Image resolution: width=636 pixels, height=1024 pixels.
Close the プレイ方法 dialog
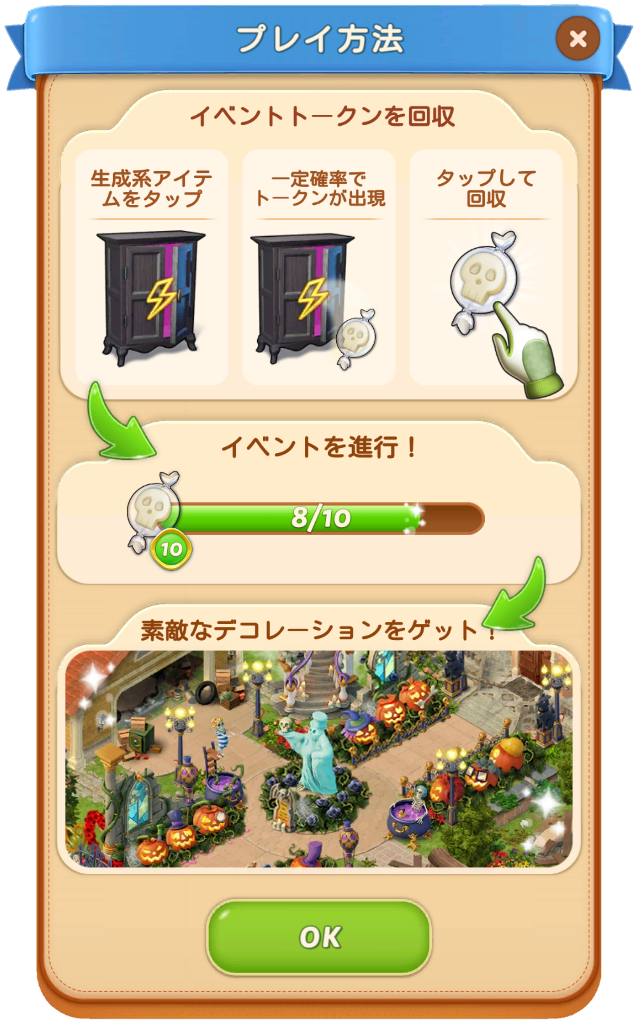click(577, 39)
